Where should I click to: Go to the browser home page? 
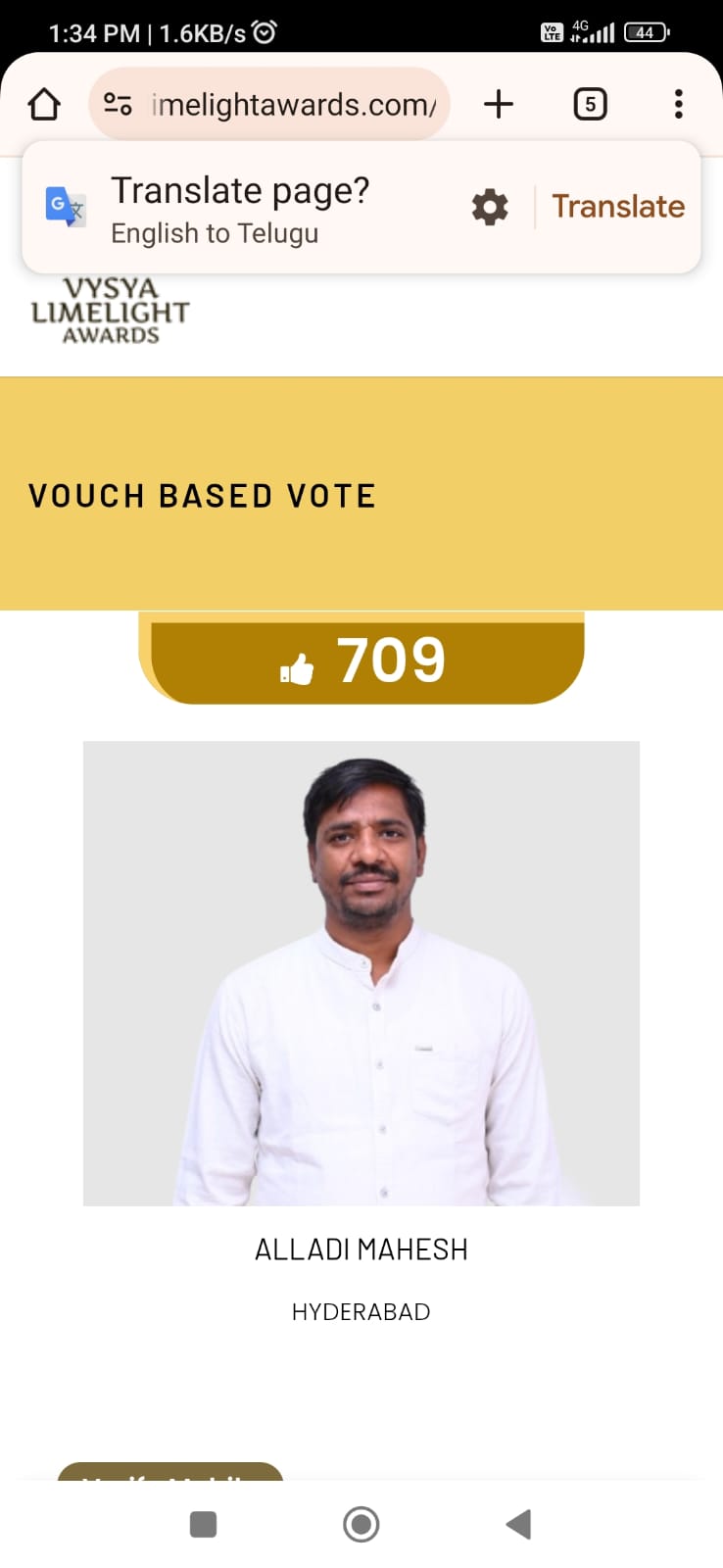[x=44, y=104]
